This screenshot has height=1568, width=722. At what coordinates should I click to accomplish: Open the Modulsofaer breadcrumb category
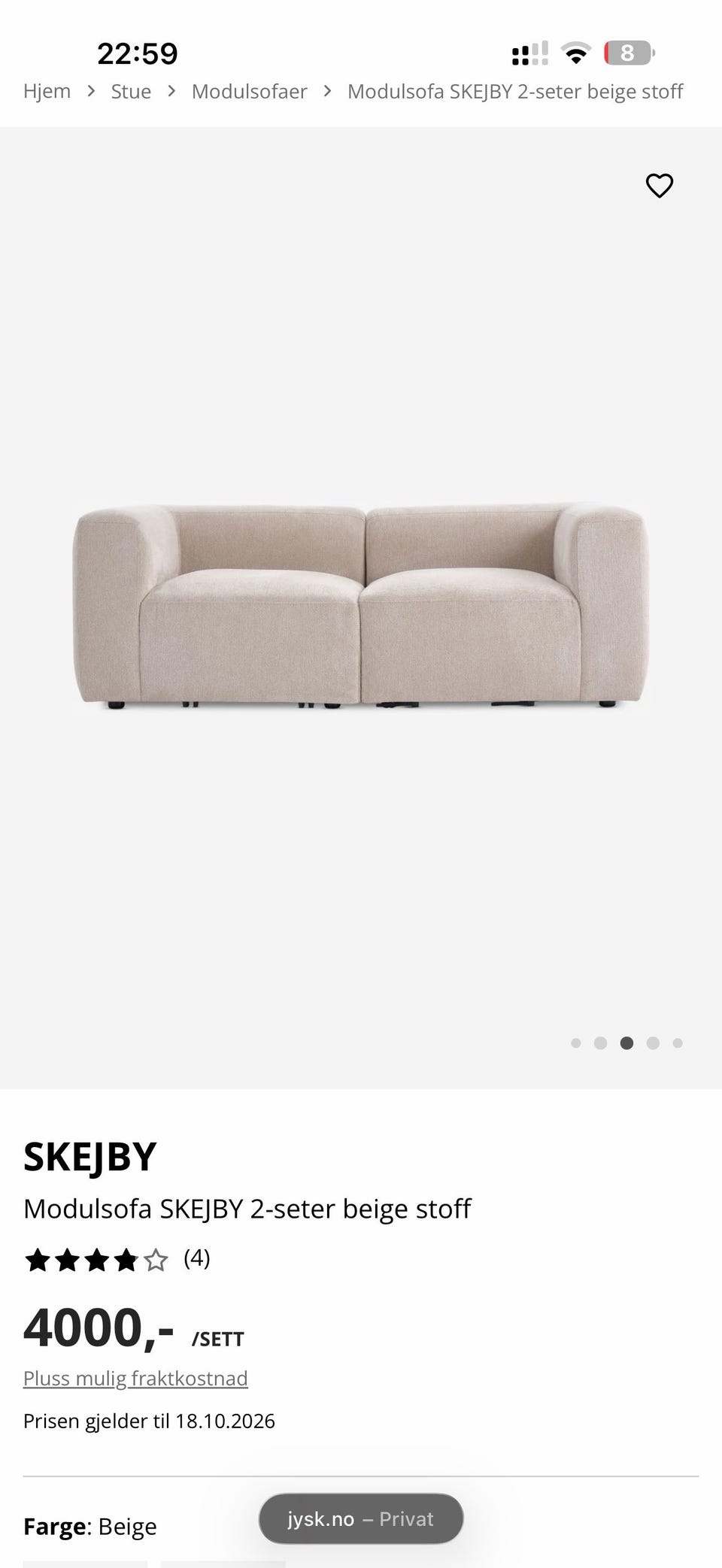click(x=249, y=91)
